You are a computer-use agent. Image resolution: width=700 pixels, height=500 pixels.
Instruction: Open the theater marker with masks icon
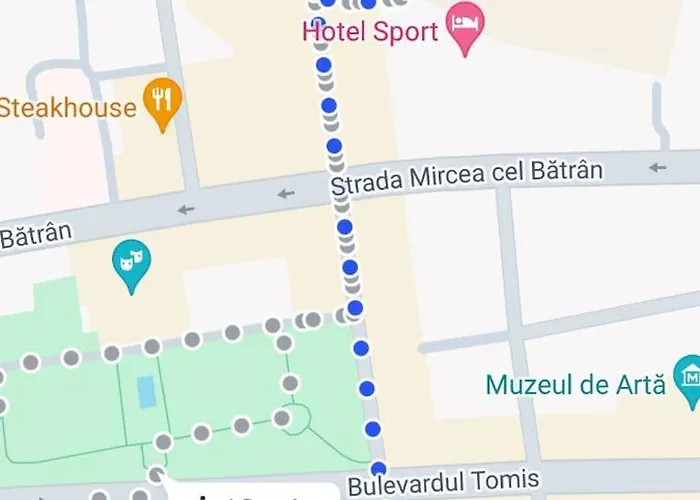(131, 262)
